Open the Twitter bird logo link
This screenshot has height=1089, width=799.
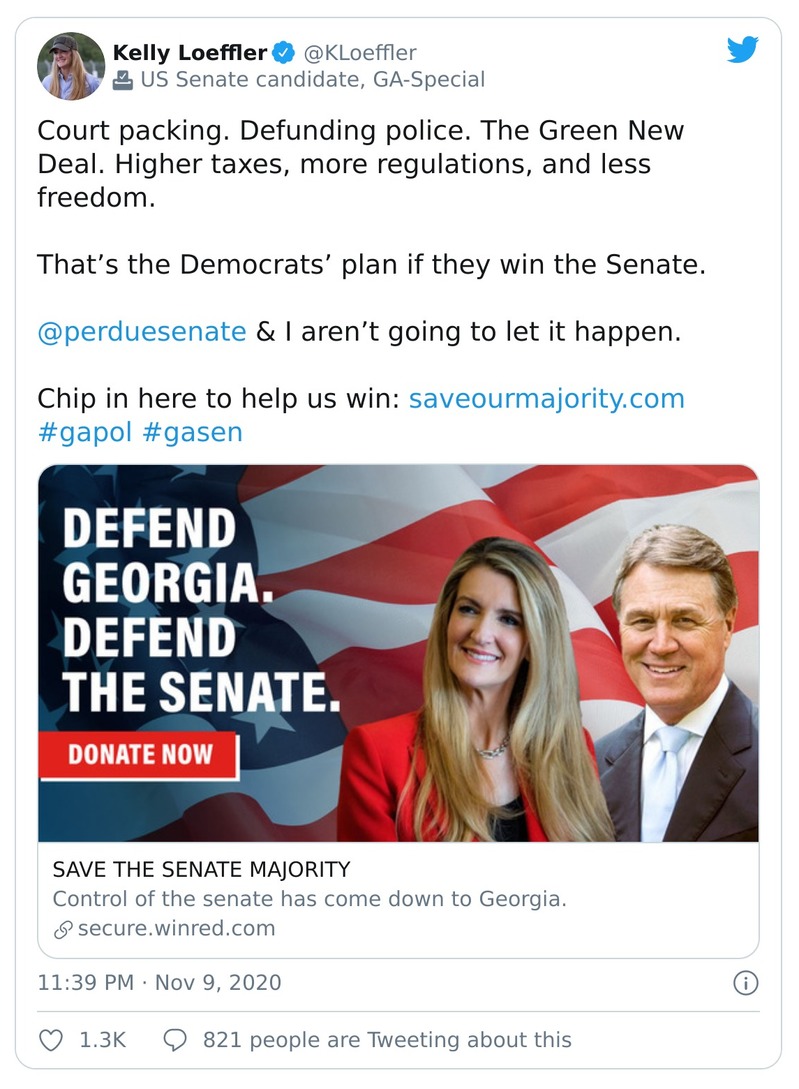tap(743, 50)
